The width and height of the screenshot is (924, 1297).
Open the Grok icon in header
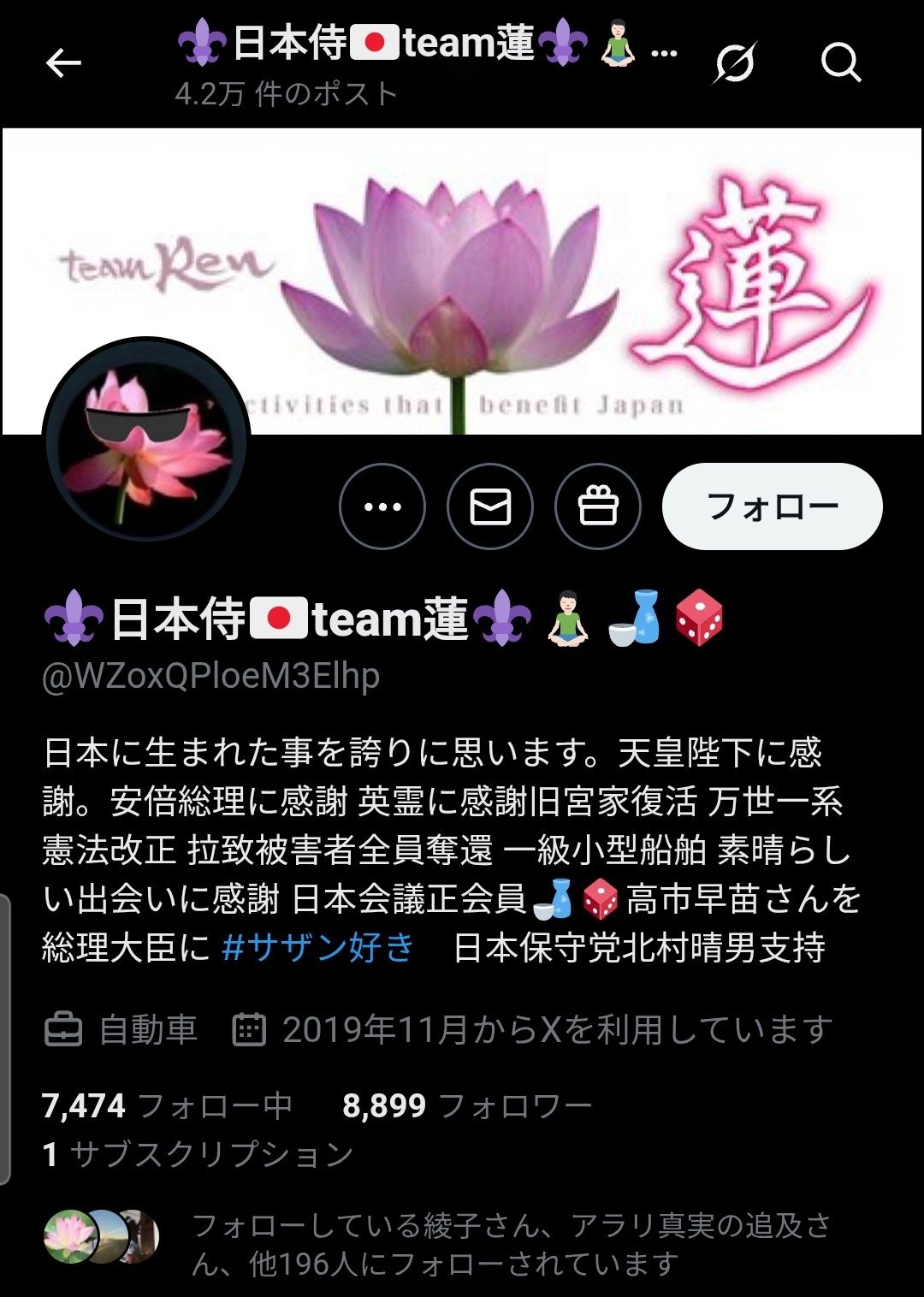(735, 63)
